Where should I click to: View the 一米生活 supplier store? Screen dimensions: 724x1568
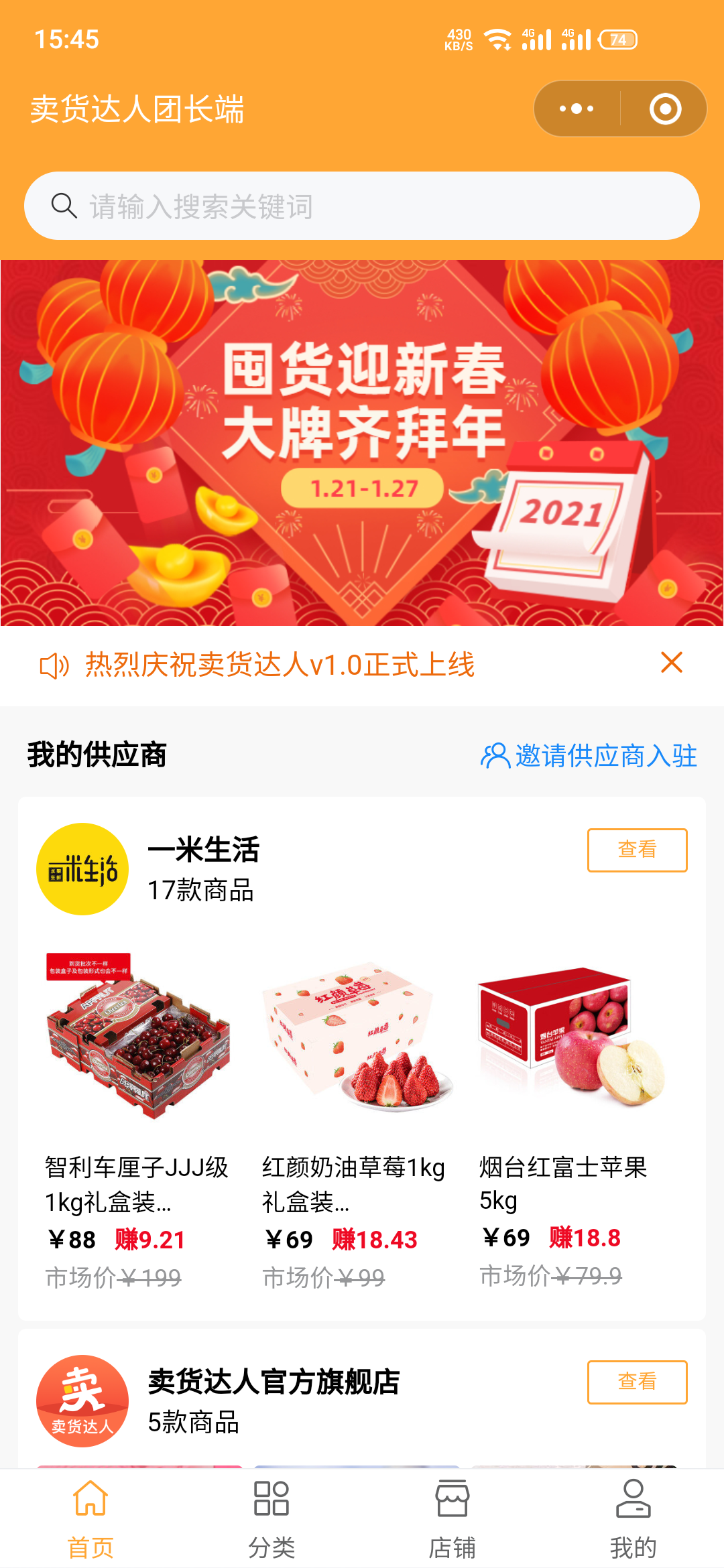point(637,850)
